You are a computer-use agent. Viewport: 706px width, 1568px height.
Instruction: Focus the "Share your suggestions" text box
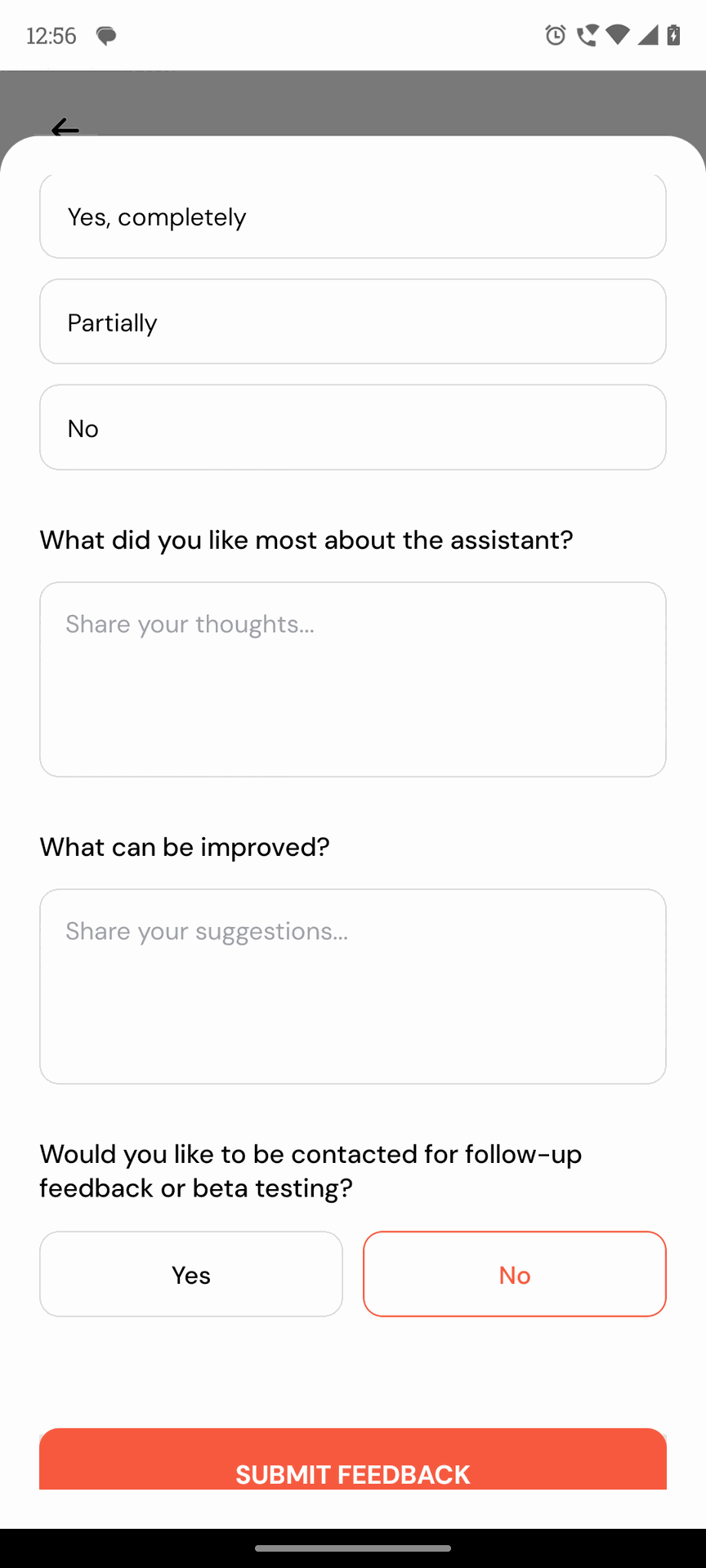click(x=353, y=986)
